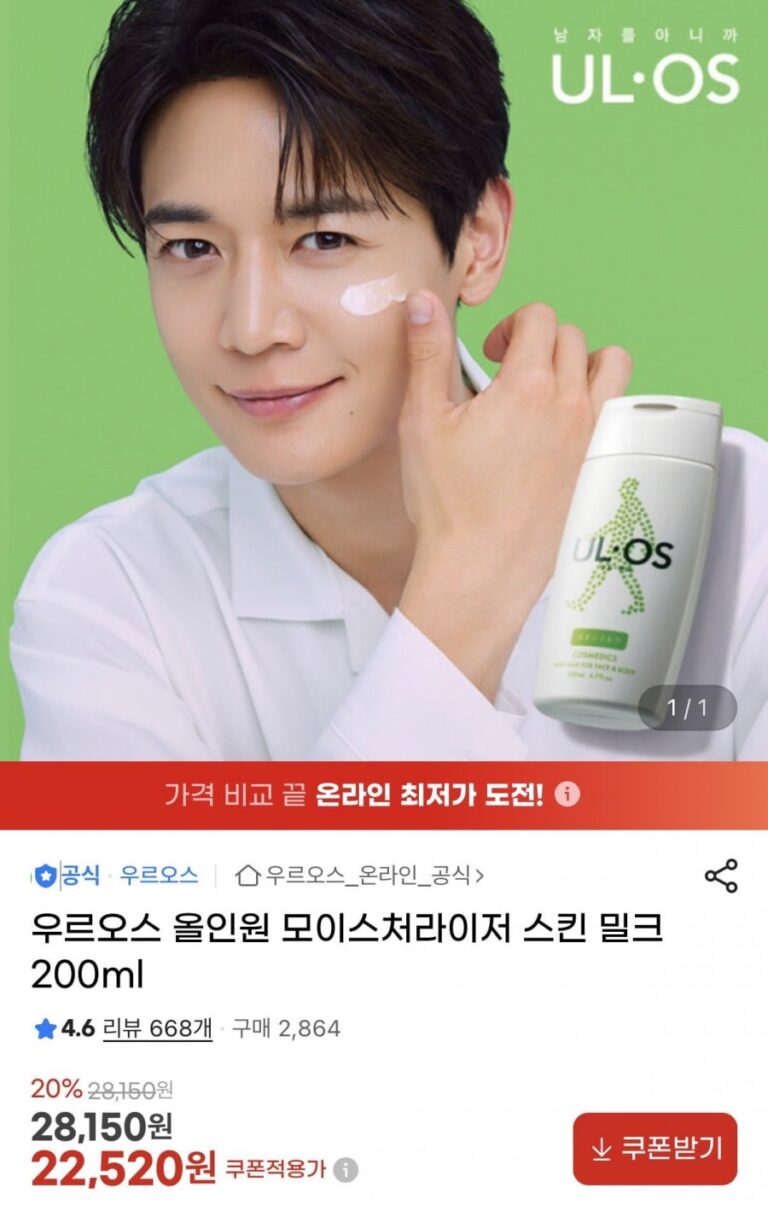Show info for 온라인 최저가 도전 banner

(x=567, y=795)
